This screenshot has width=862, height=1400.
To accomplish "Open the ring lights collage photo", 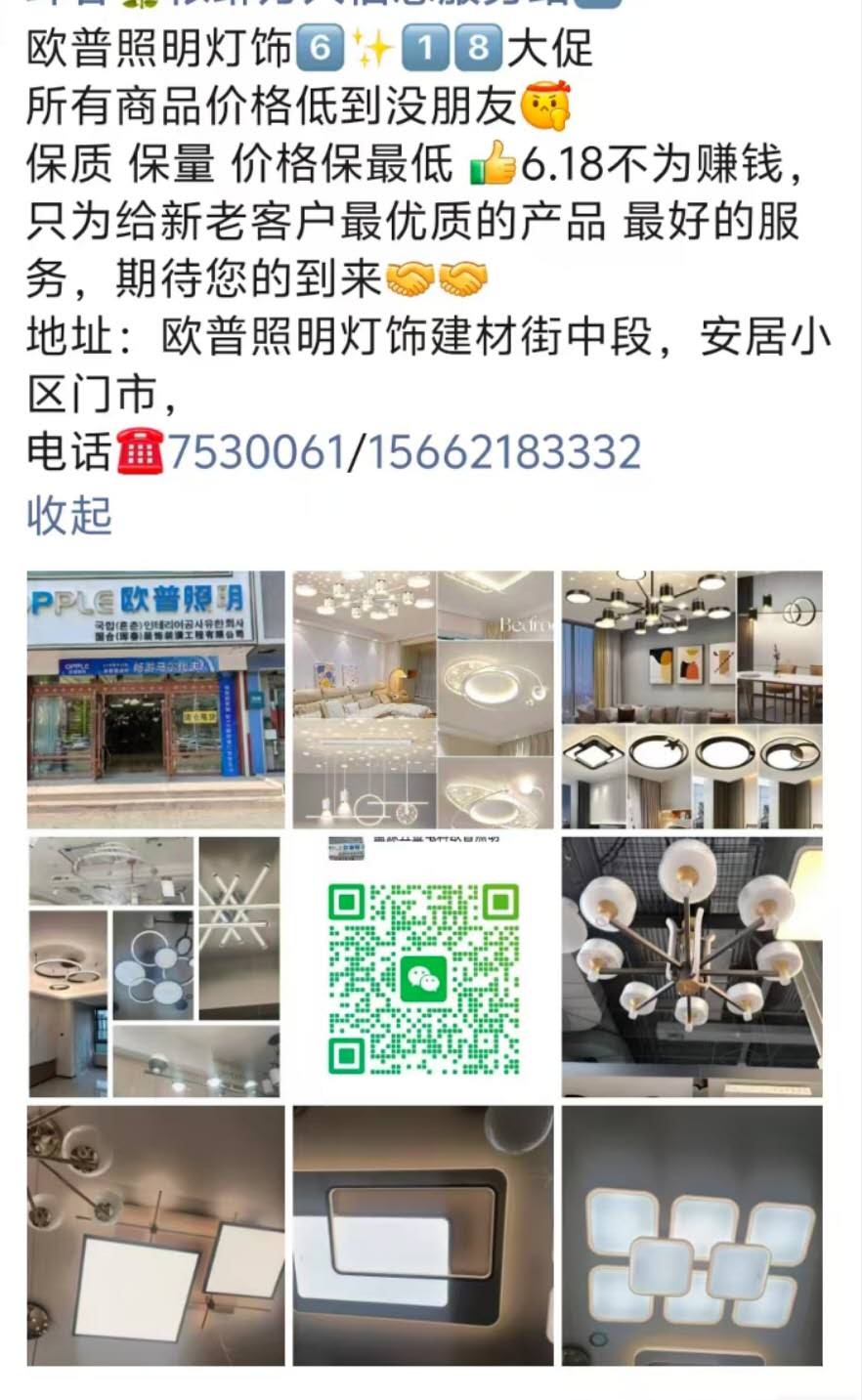I will [156, 966].
